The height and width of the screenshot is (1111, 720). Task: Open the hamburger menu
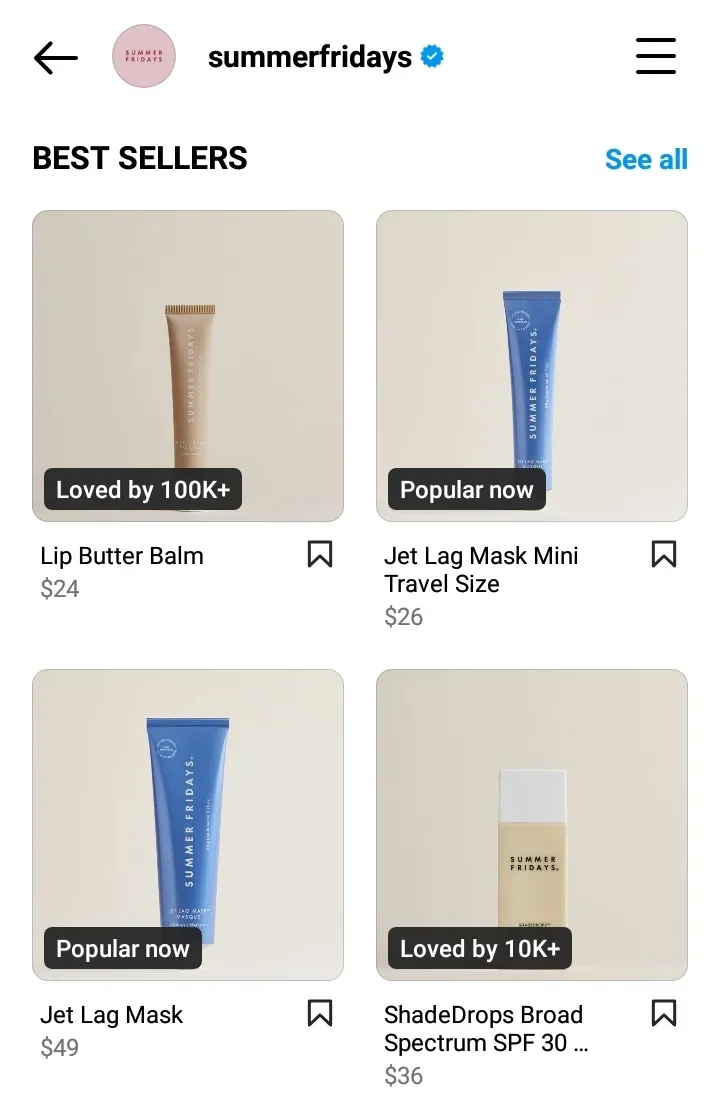(656, 57)
